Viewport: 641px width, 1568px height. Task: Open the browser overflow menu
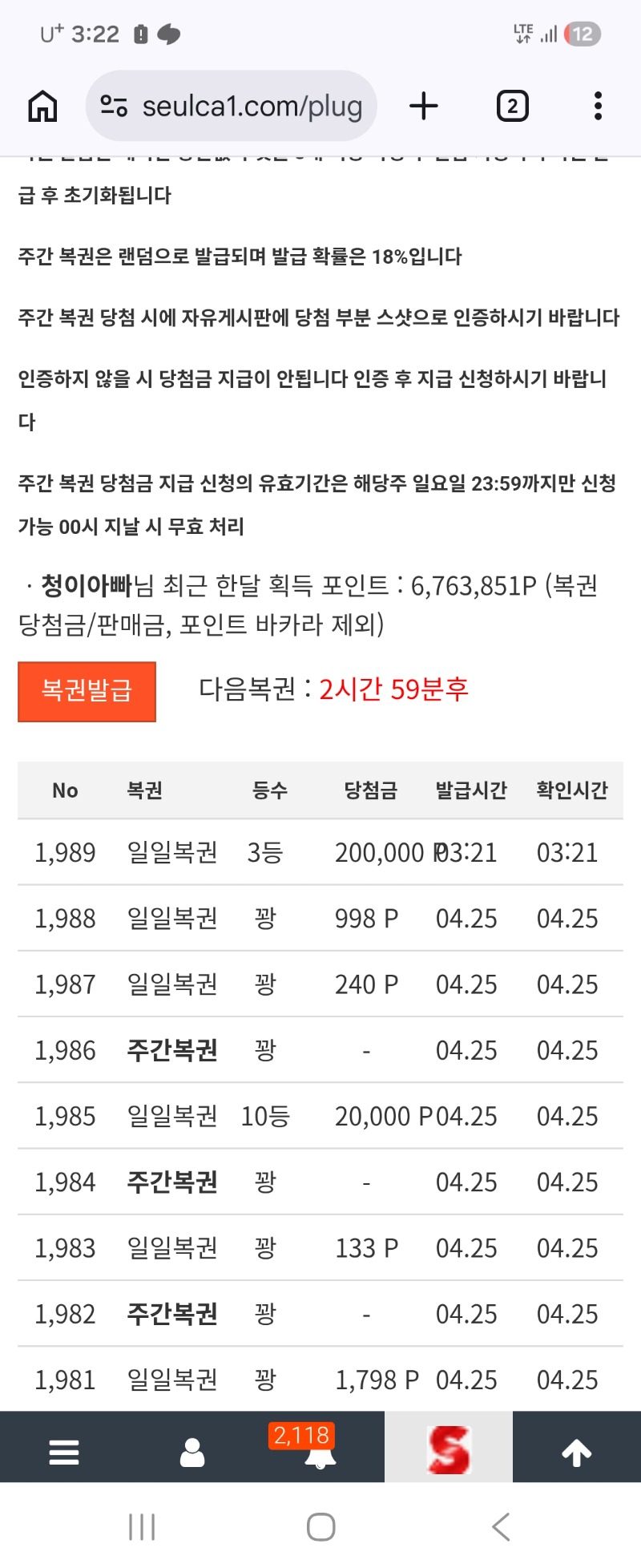pyautogui.click(x=598, y=106)
